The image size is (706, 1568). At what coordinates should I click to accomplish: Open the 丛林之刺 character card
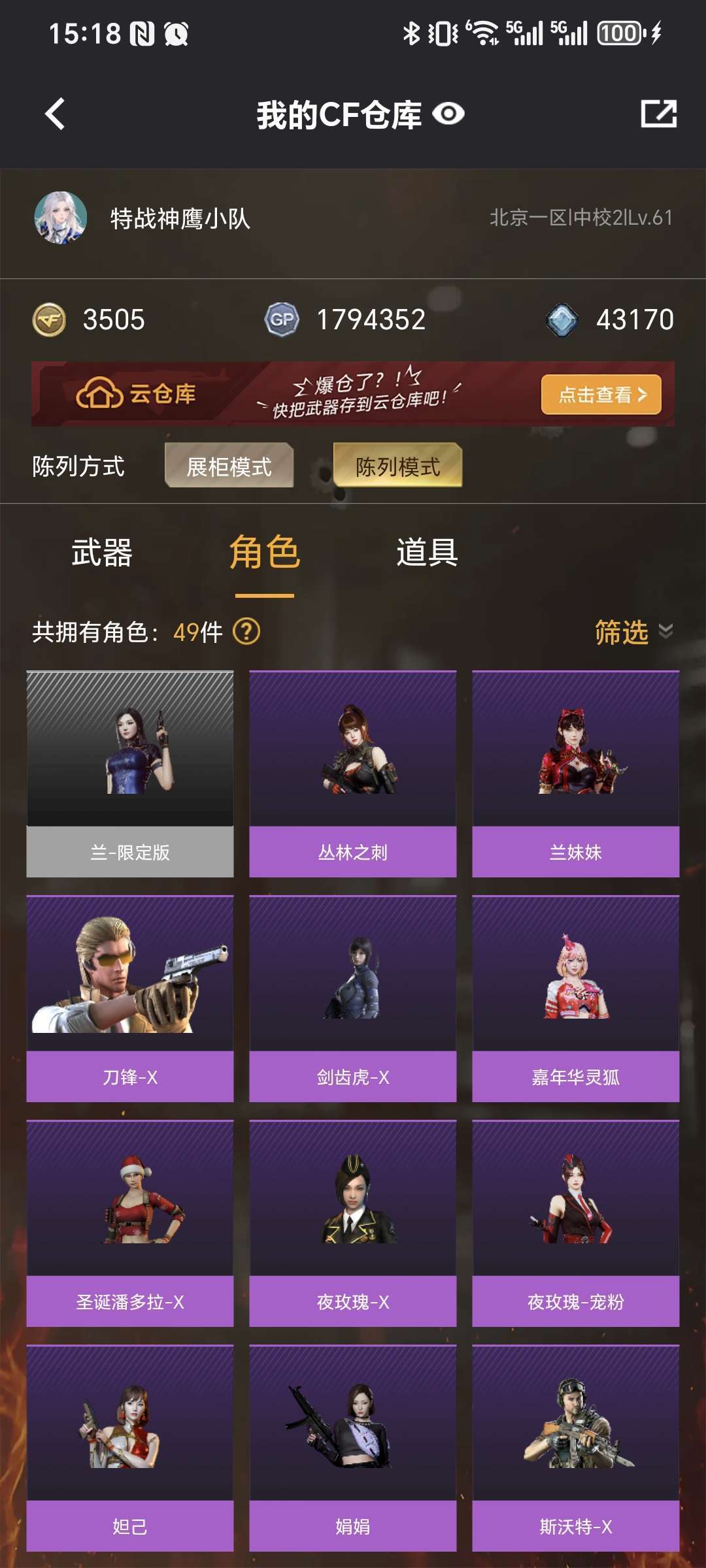click(x=353, y=774)
